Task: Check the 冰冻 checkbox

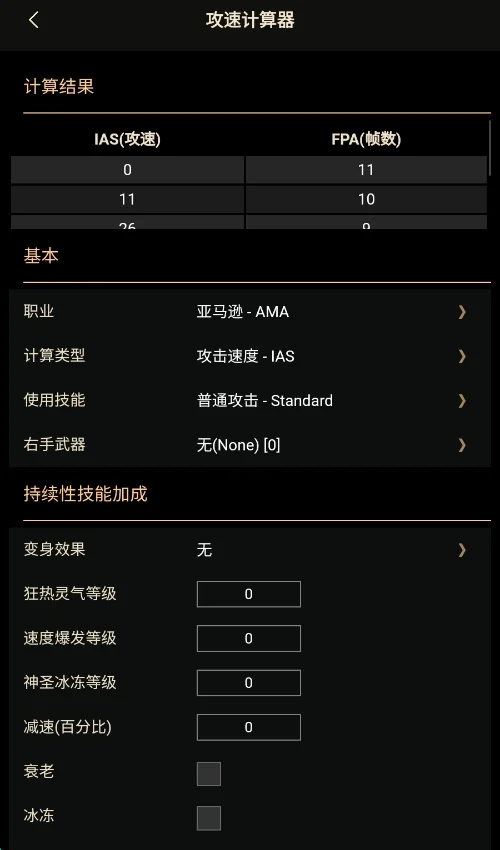Action: [x=209, y=818]
